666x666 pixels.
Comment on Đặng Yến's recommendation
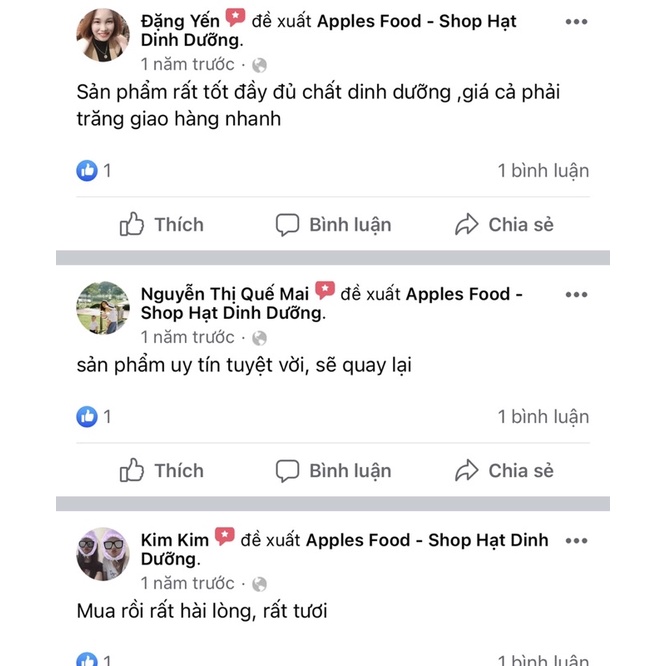pyautogui.click(x=333, y=225)
